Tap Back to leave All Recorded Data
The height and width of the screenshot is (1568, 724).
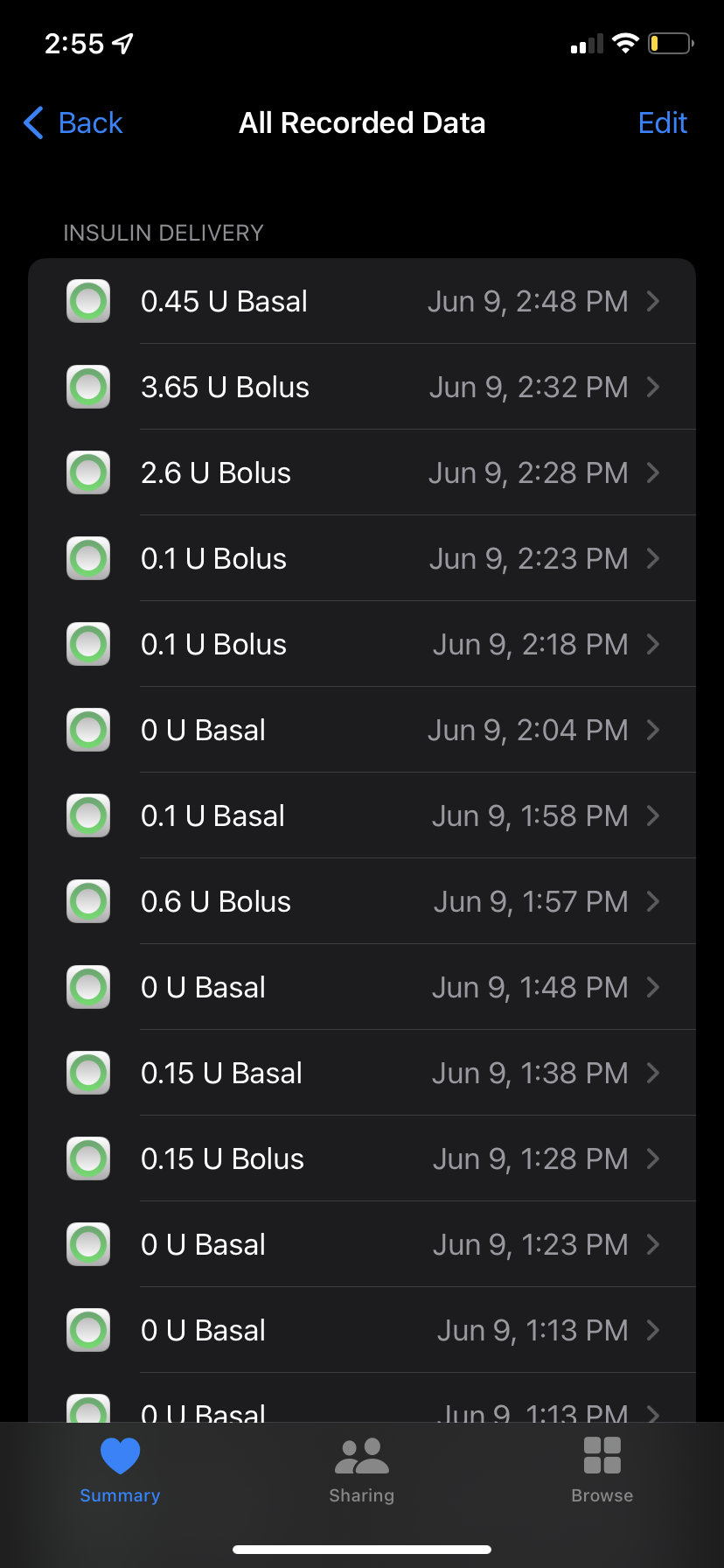tap(73, 122)
